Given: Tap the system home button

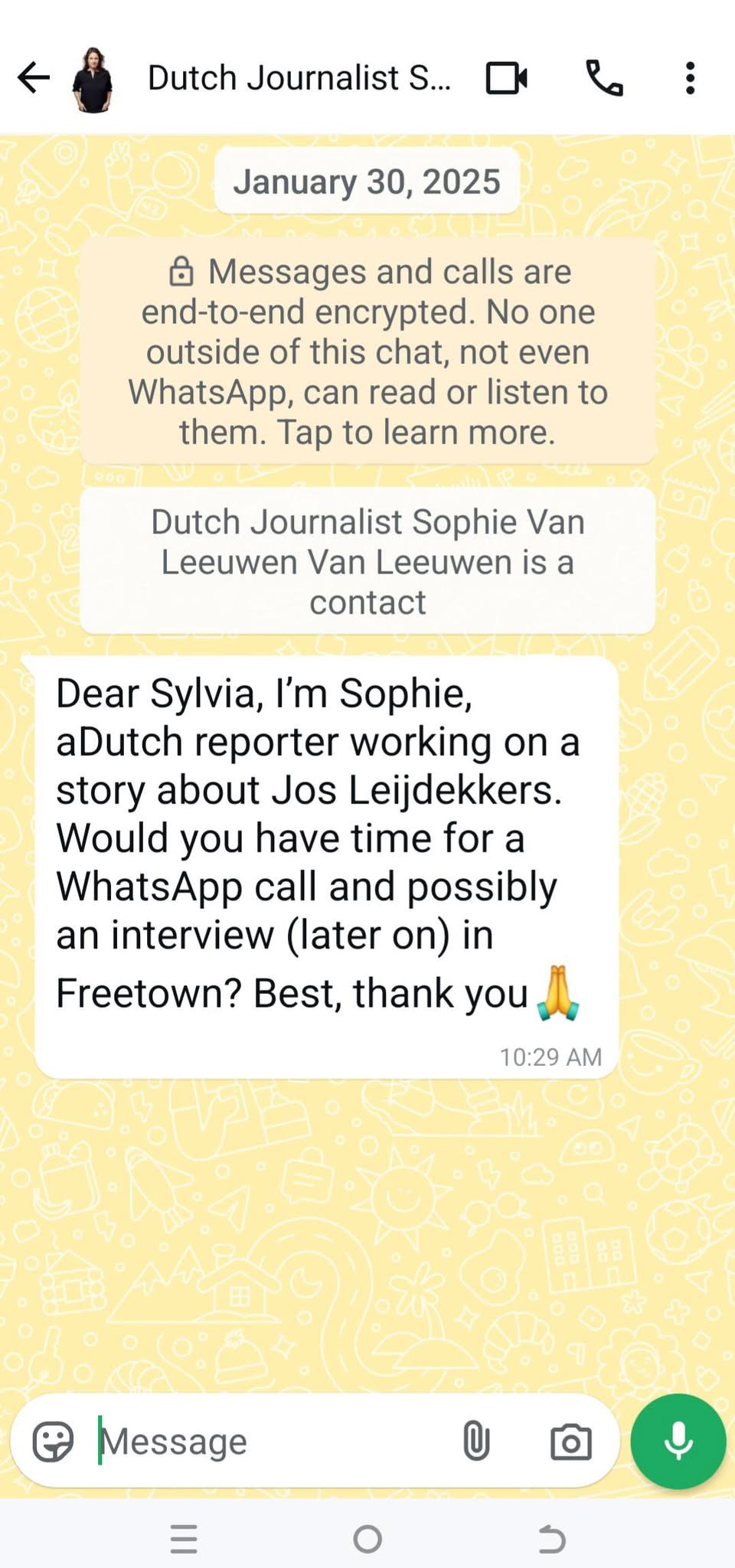Looking at the screenshot, I should coord(367,1539).
